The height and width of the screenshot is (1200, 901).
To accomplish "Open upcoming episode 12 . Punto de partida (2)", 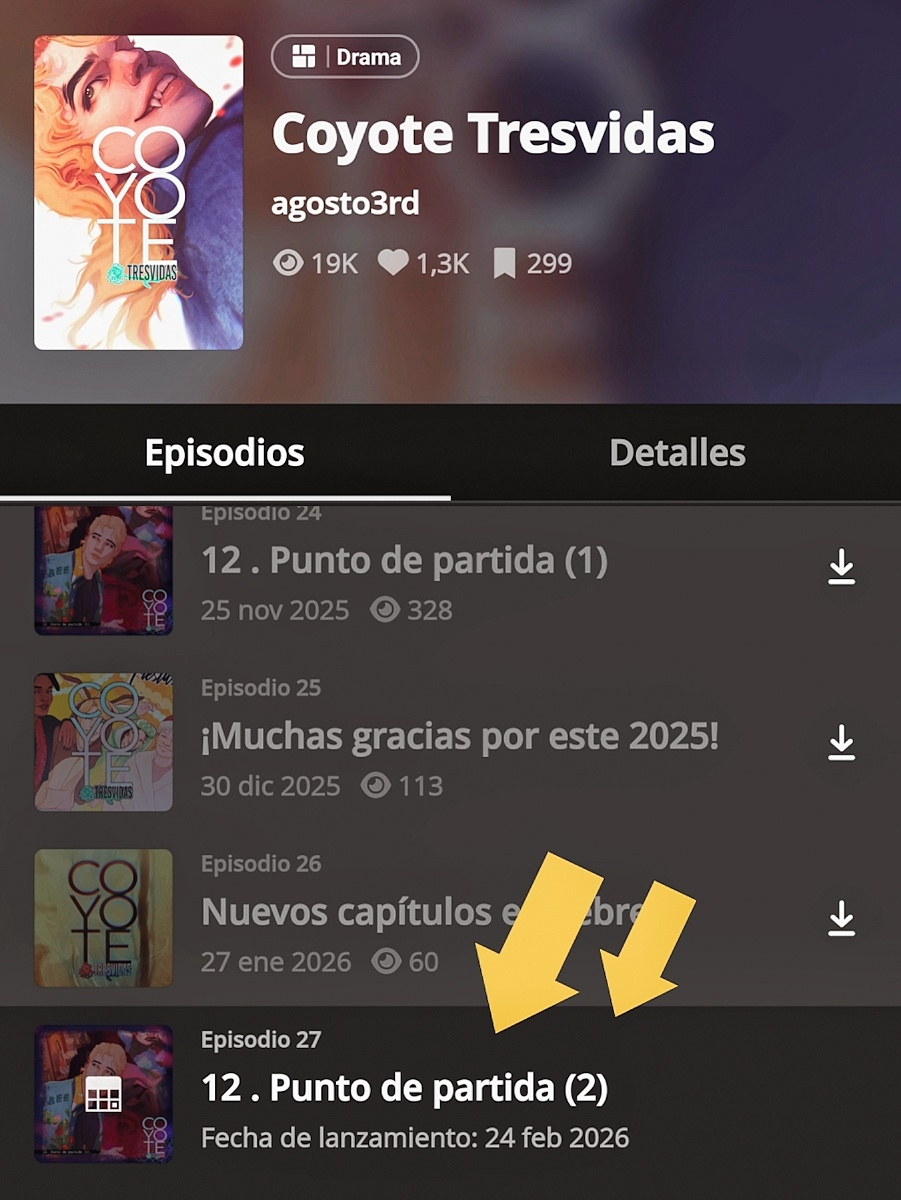I will 404,1088.
